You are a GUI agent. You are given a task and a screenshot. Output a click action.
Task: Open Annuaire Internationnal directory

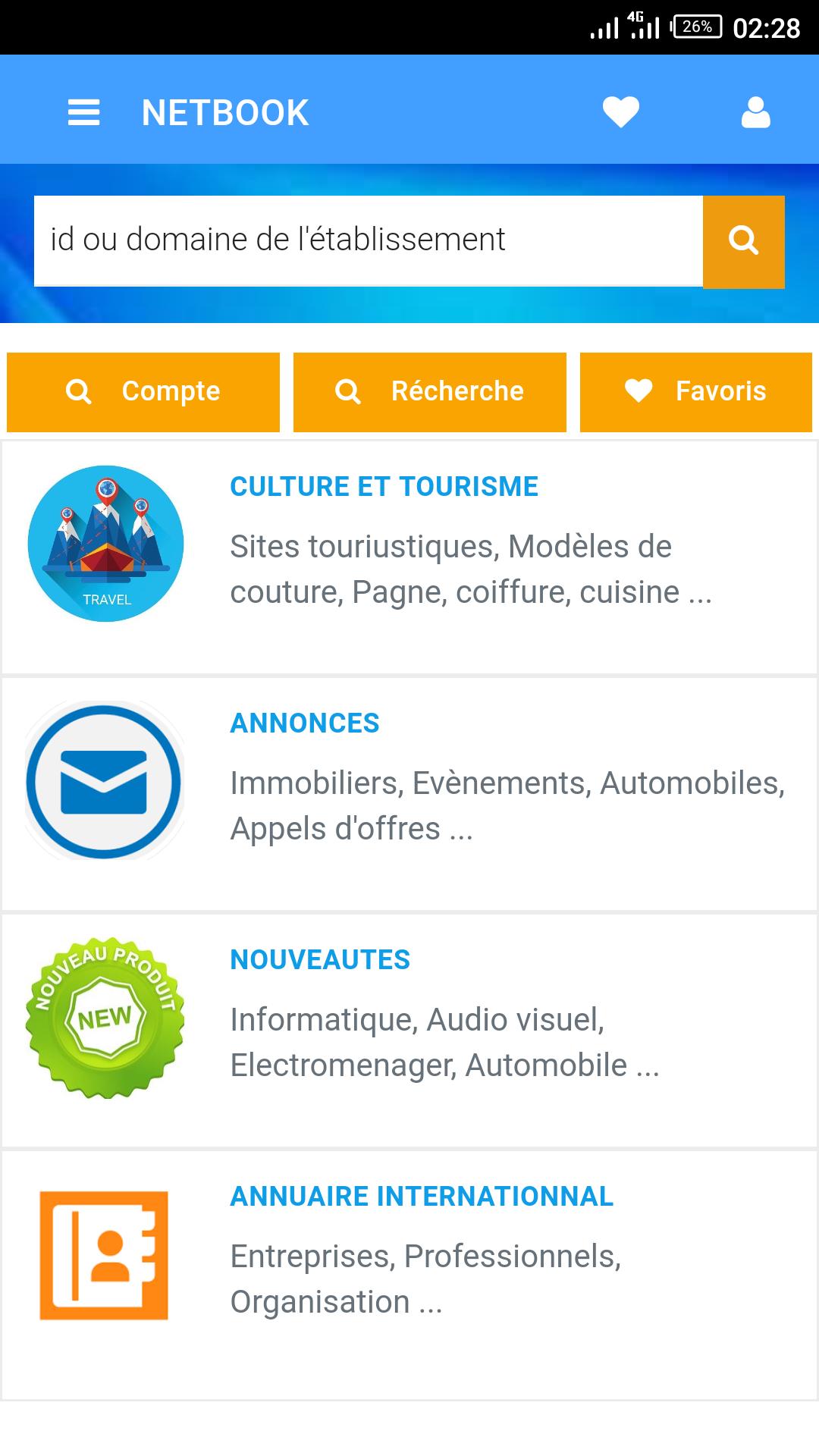pyautogui.click(x=409, y=1274)
